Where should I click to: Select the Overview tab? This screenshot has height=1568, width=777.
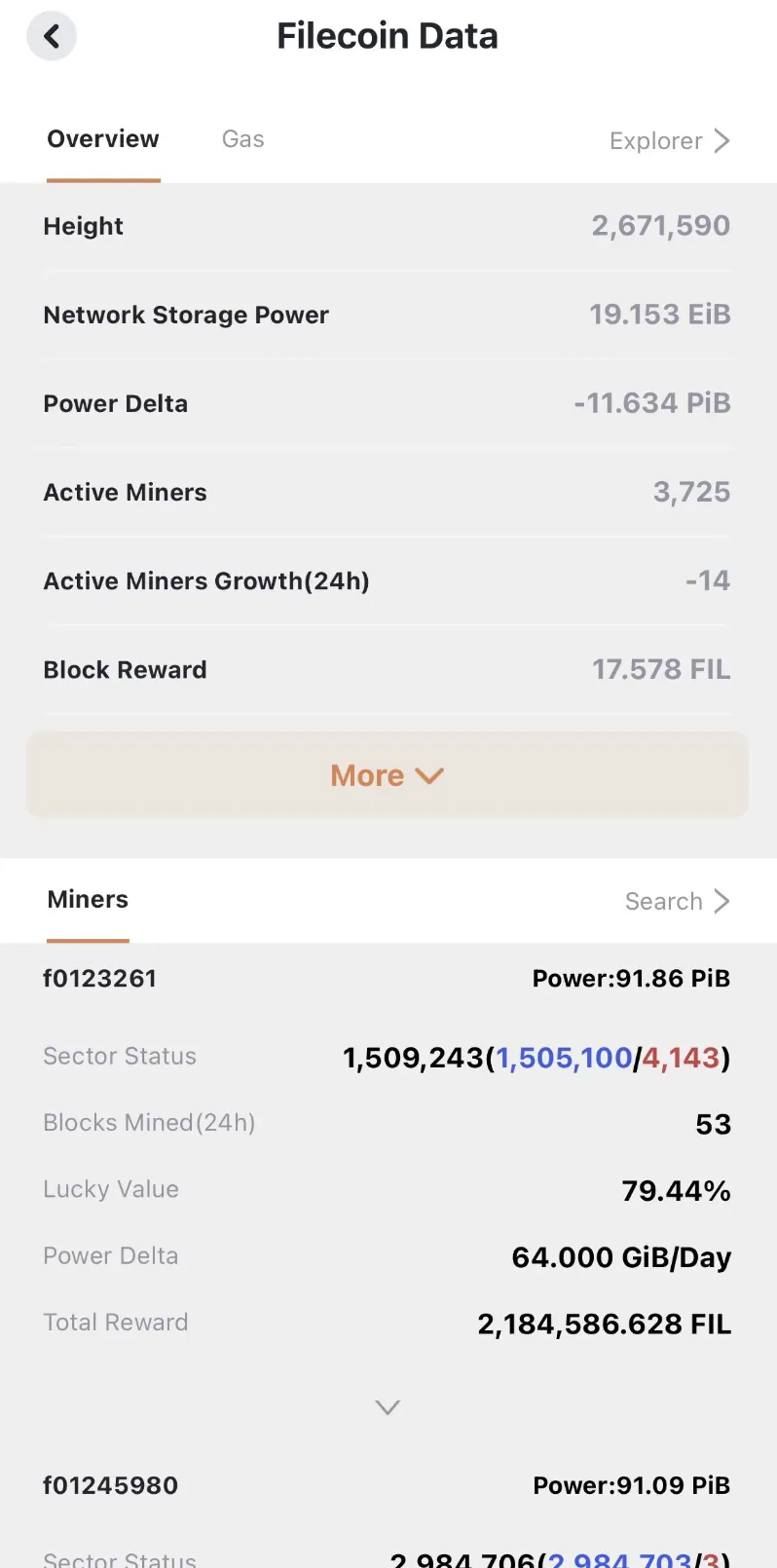coord(103,139)
